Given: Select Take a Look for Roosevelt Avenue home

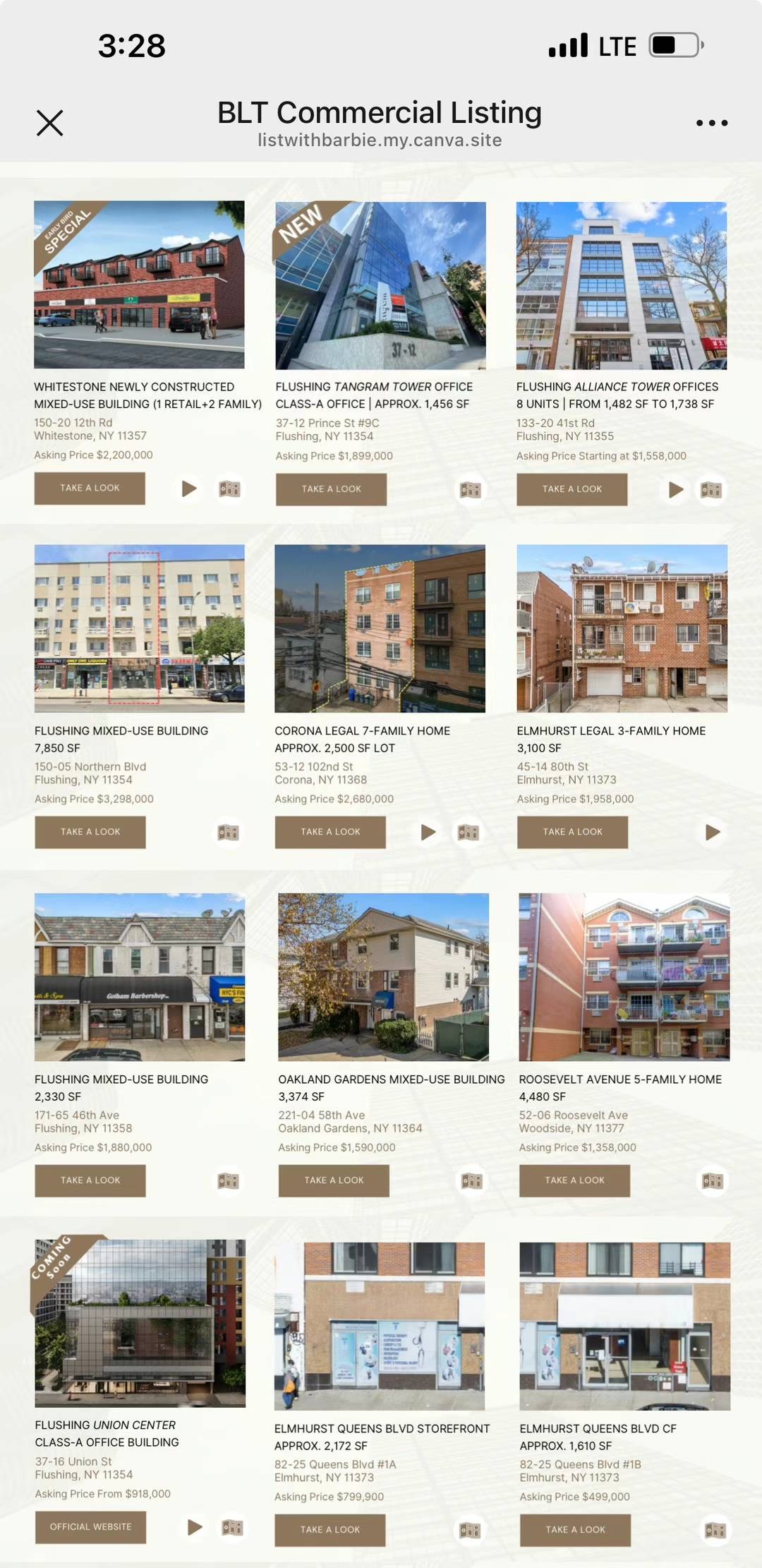Looking at the screenshot, I should pos(574,1180).
